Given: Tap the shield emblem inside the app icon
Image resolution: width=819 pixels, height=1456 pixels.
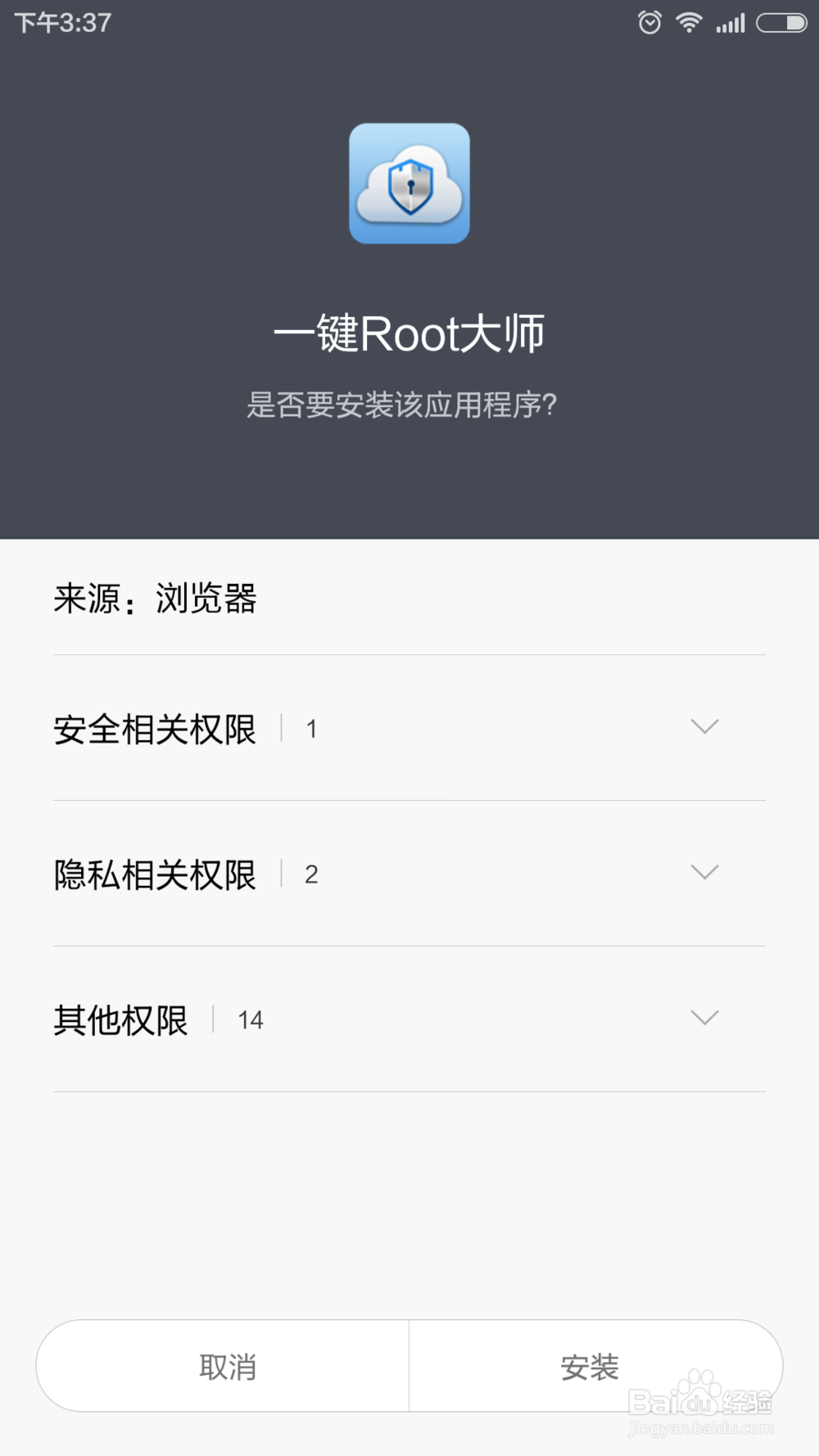Looking at the screenshot, I should [409, 187].
